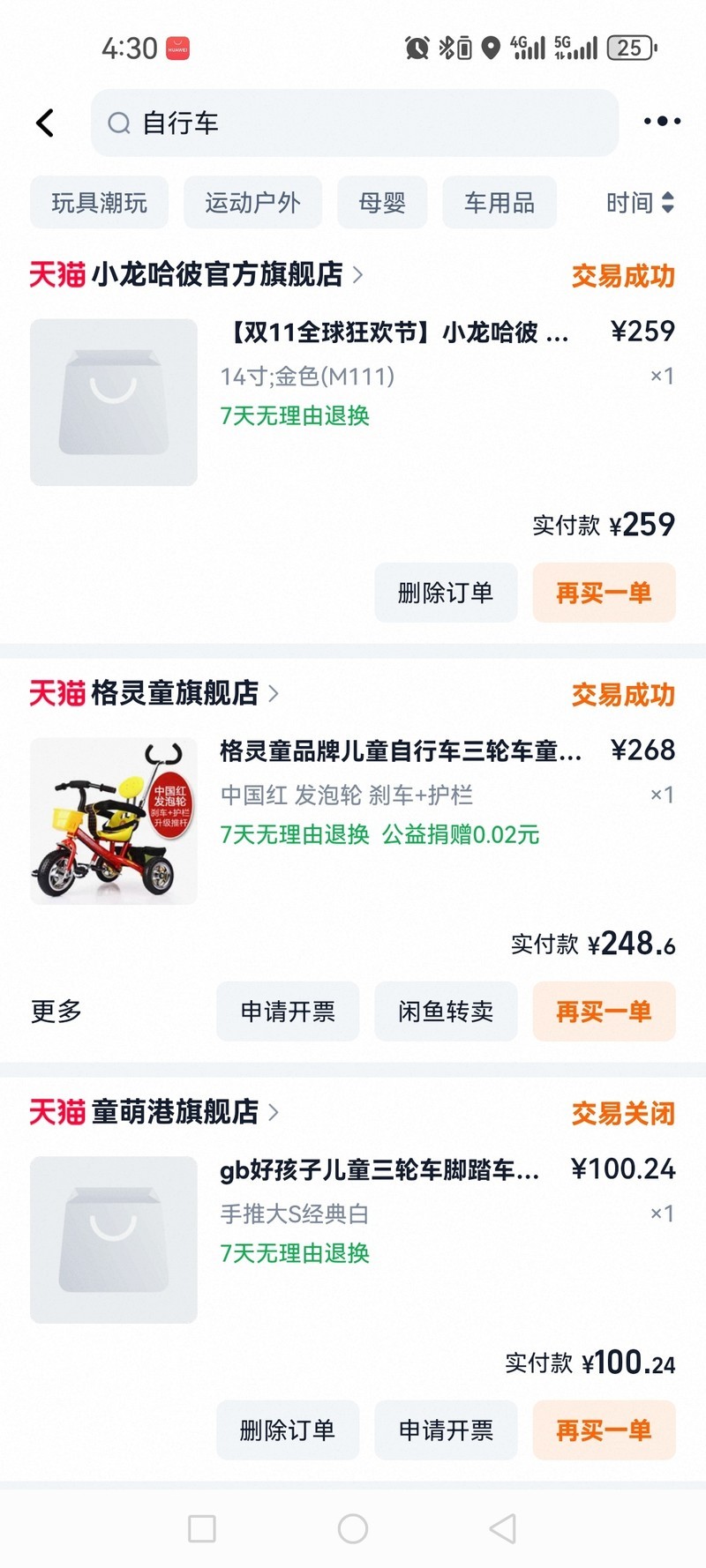This screenshot has height=1568, width=706.
Task: Visit the 格灵童旗舰店 store
Action: [x=175, y=693]
